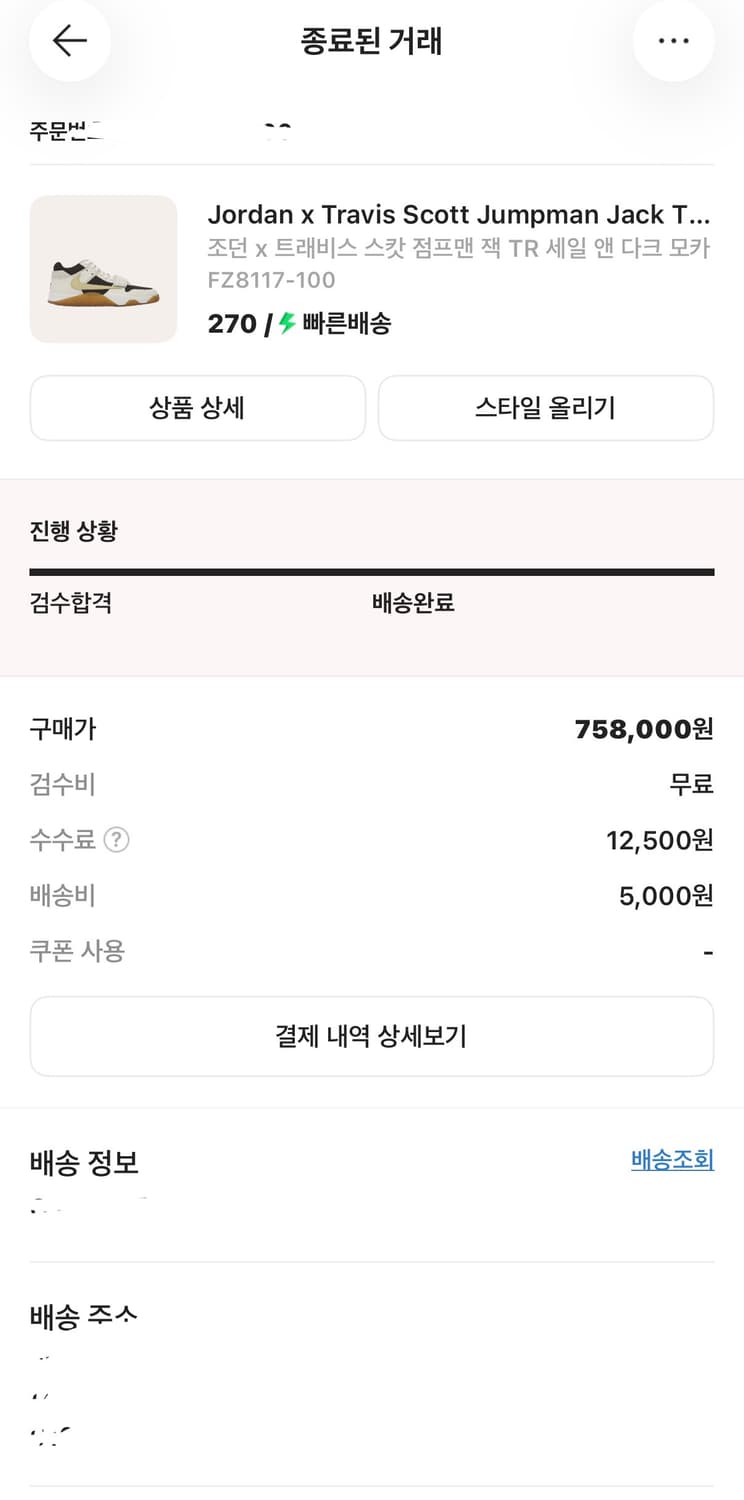Tap the 종료된 거래 screen title
This screenshot has height=1500, width=744.
pyautogui.click(x=371, y=41)
